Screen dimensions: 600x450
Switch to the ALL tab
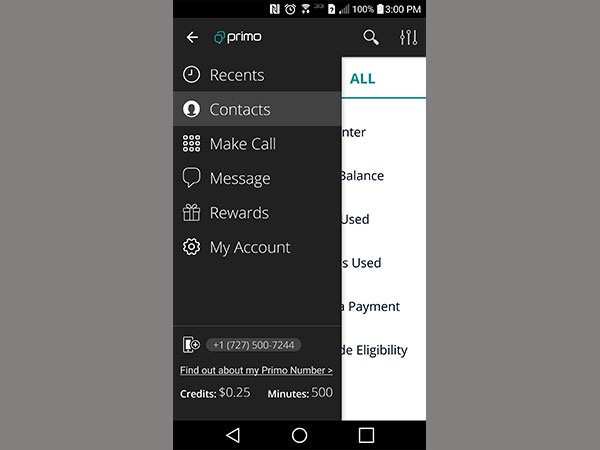(363, 78)
